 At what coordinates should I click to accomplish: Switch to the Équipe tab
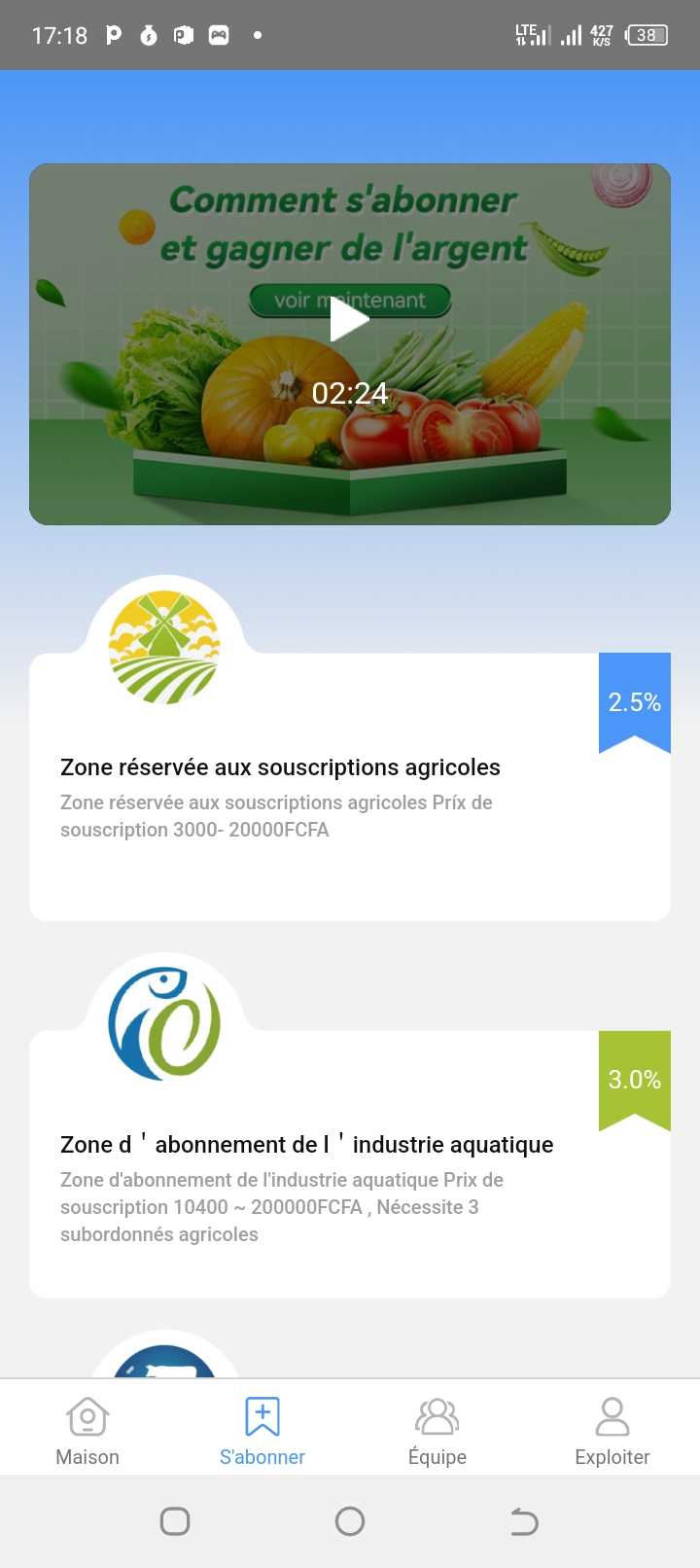[x=437, y=1430]
